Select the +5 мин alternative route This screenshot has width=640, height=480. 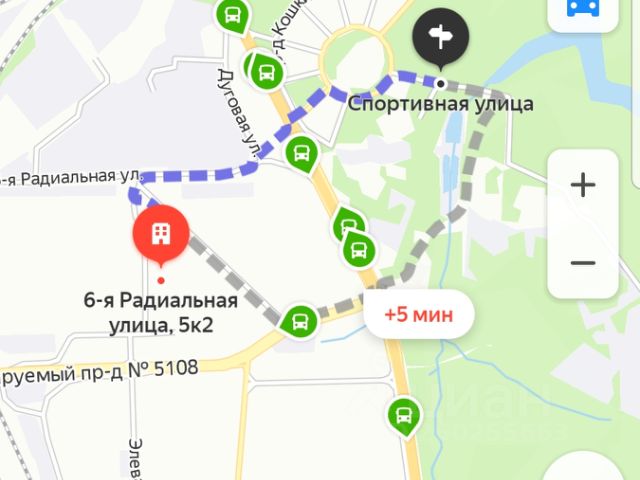tap(418, 315)
